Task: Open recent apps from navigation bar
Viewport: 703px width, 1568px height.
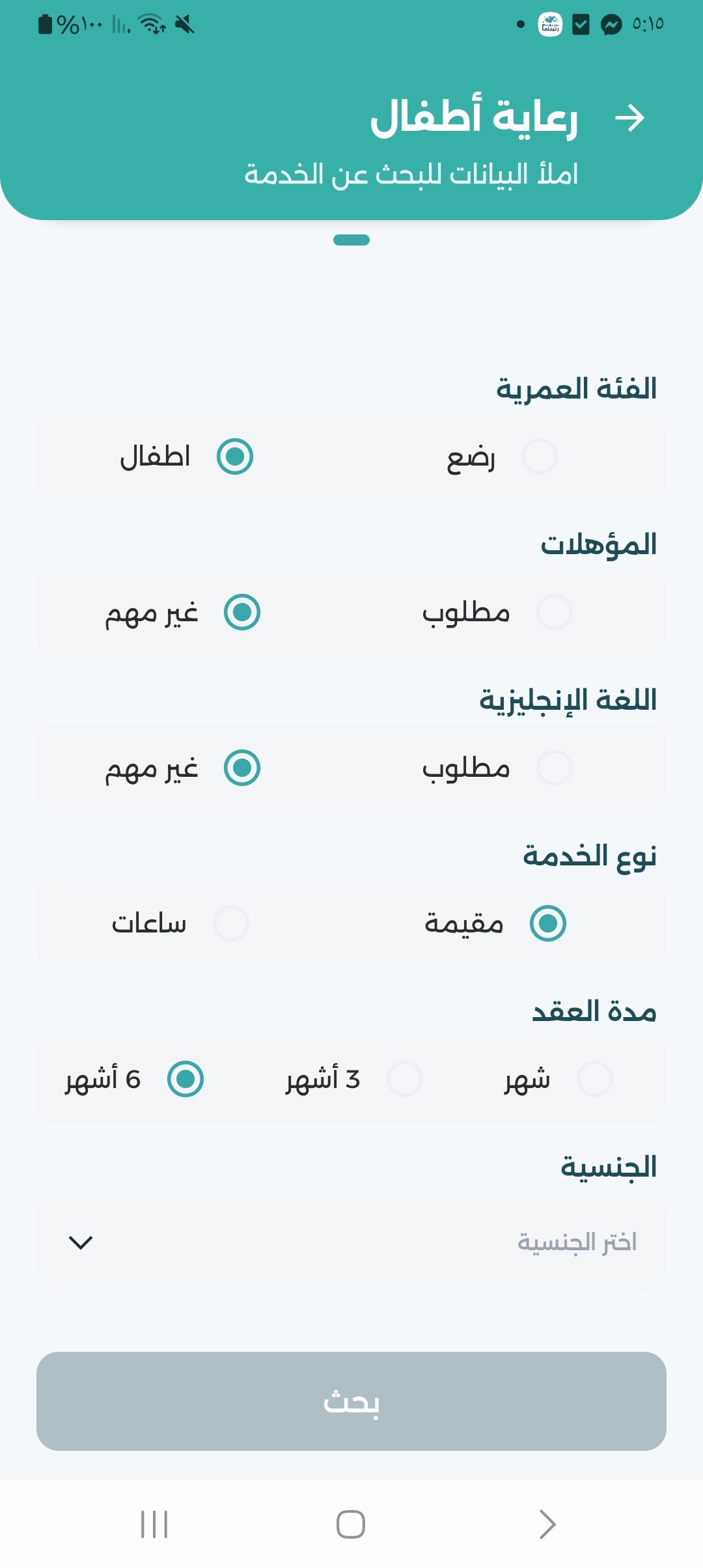Action: tap(154, 1524)
